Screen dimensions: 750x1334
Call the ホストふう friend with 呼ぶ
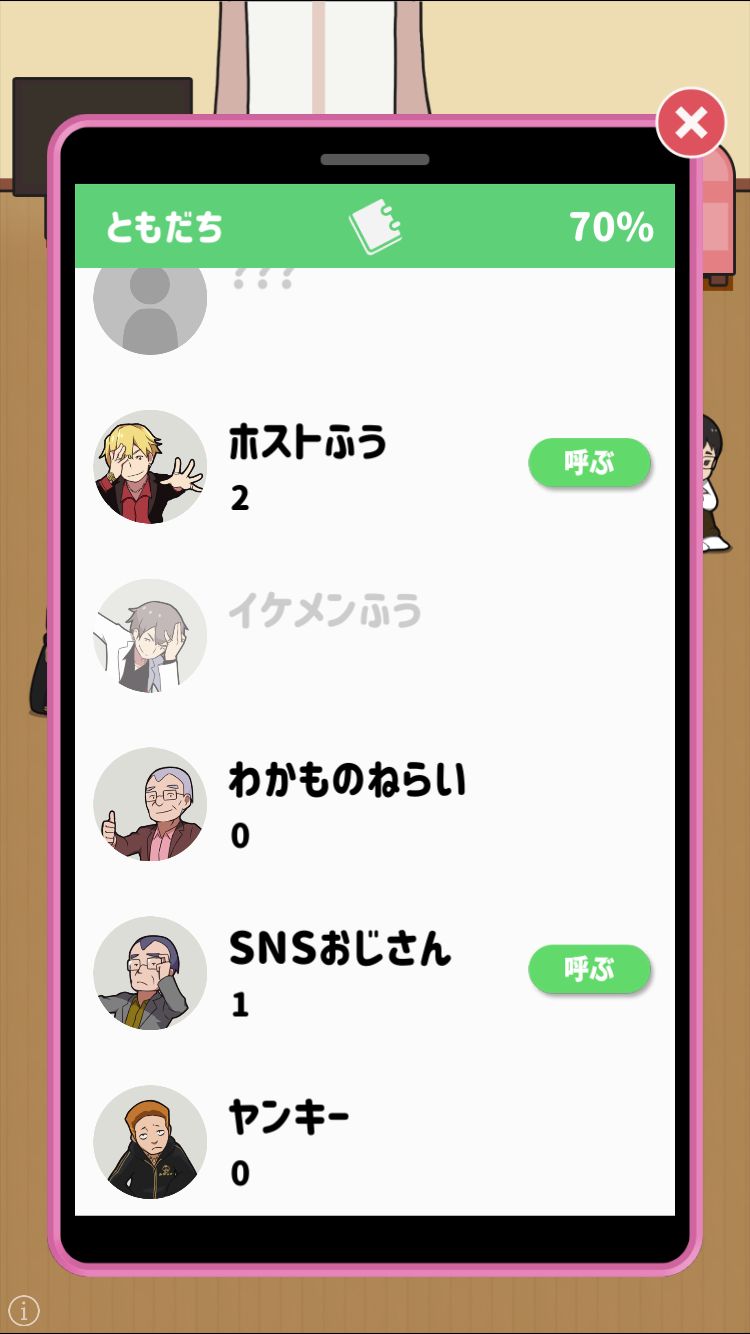589,463
